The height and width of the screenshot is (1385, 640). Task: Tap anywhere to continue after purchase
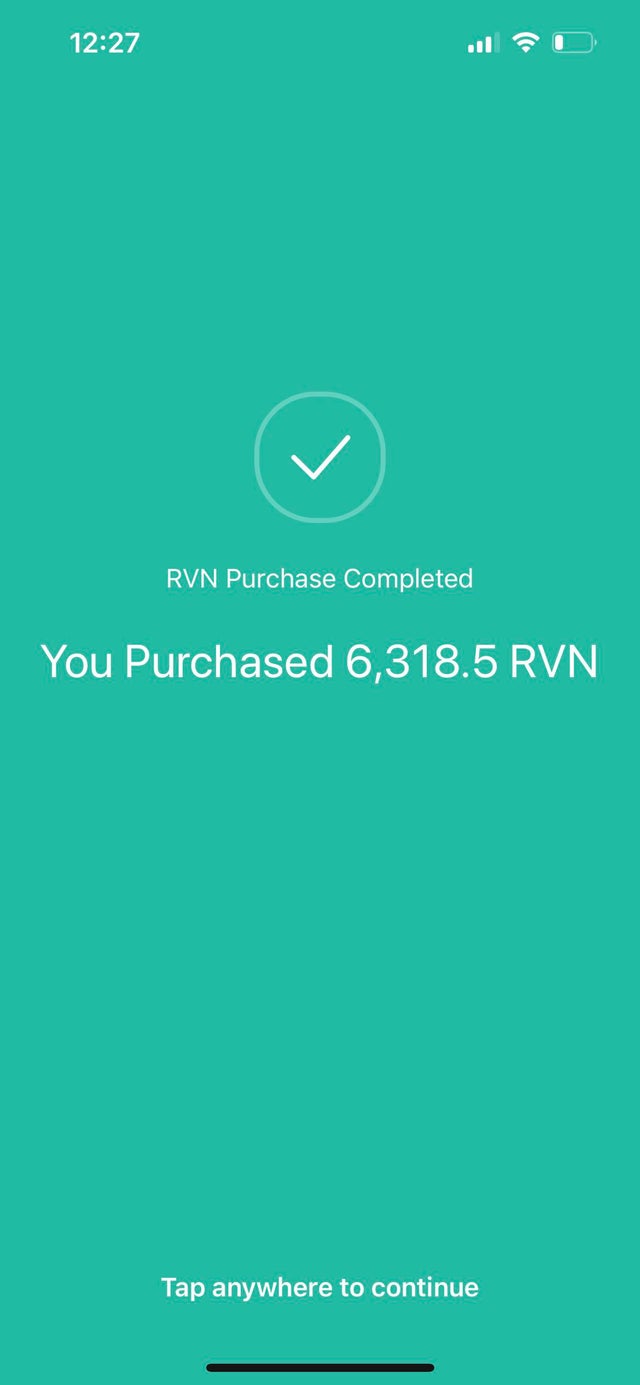click(x=320, y=1286)
